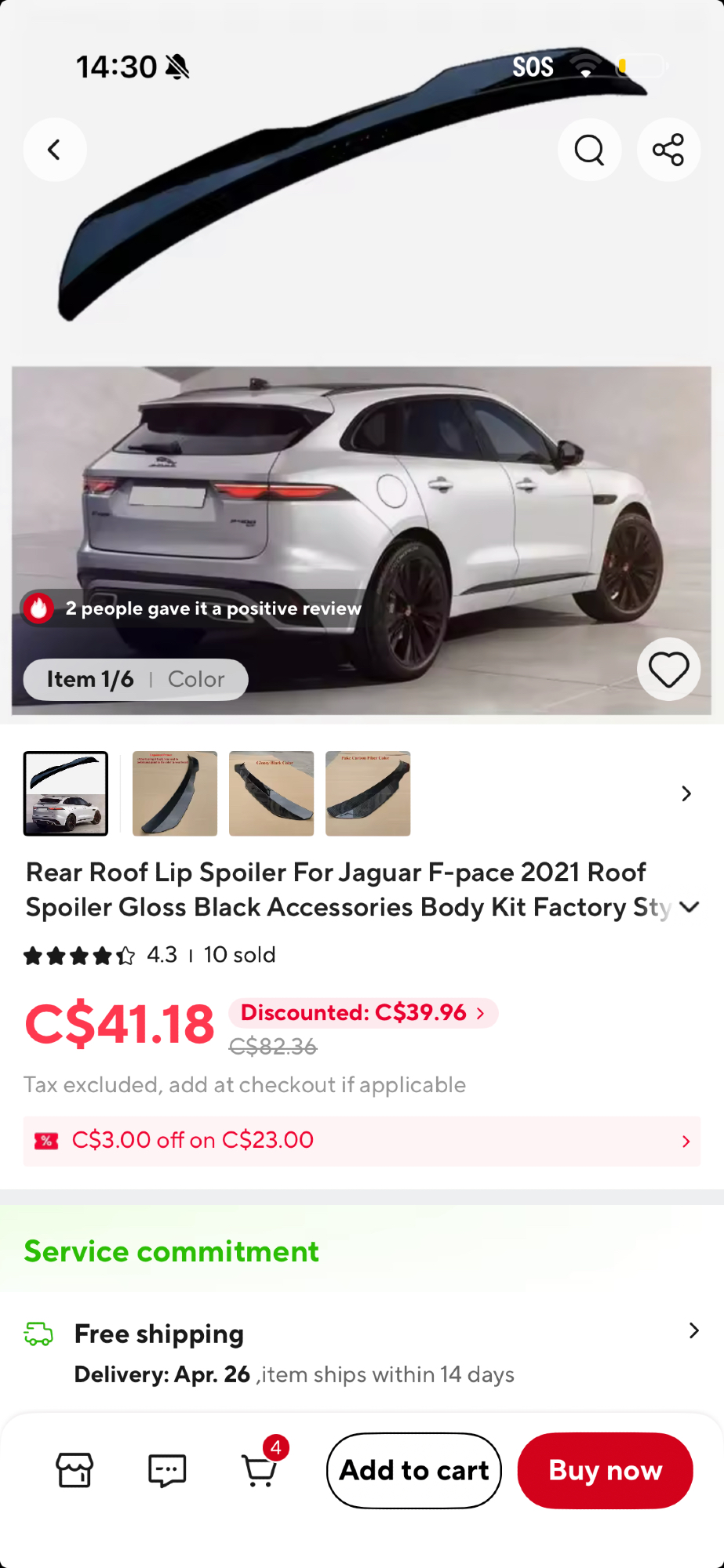724x1568 pixels.
Task: View the second spoiler thumbnail image
Action: (175, 793)
